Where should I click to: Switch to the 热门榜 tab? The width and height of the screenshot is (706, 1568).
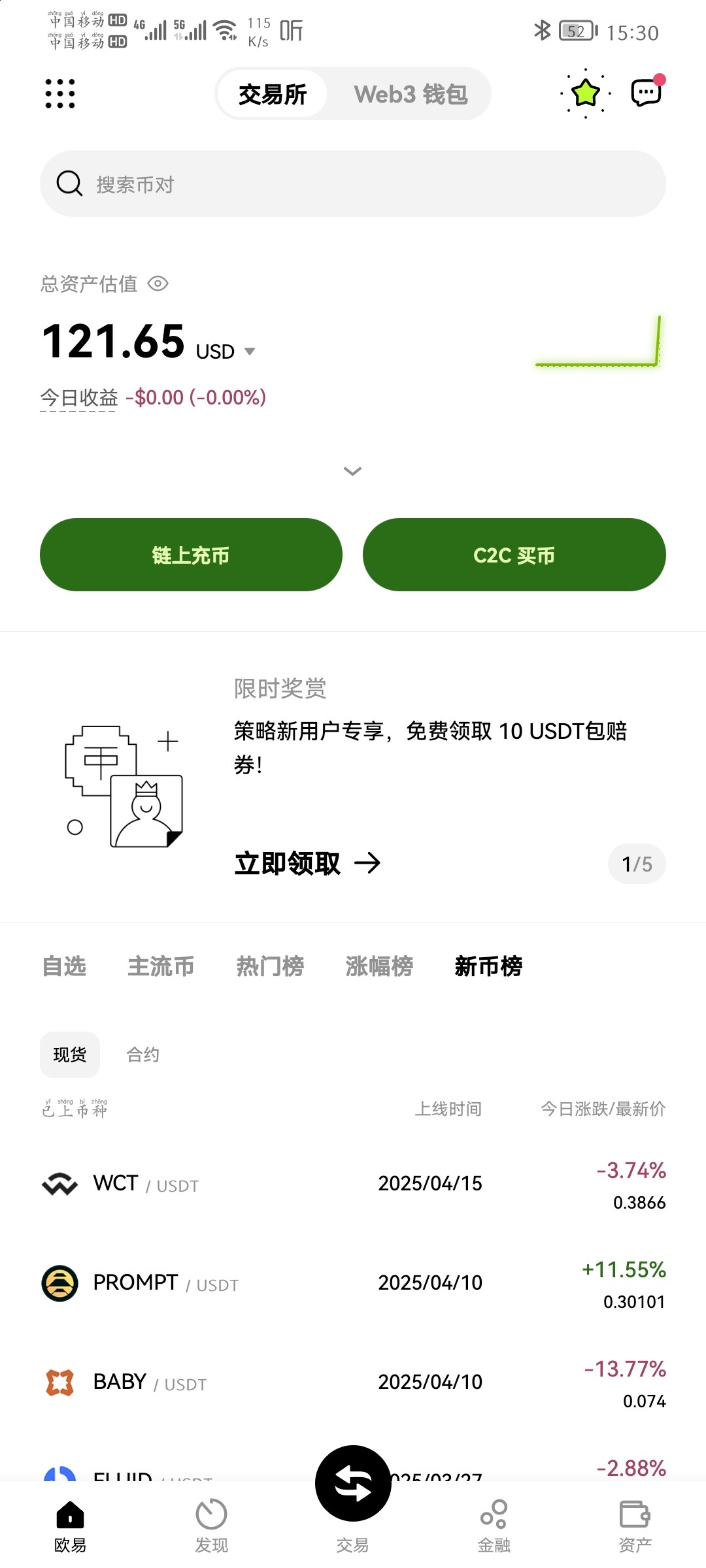(x=270, y=966)
